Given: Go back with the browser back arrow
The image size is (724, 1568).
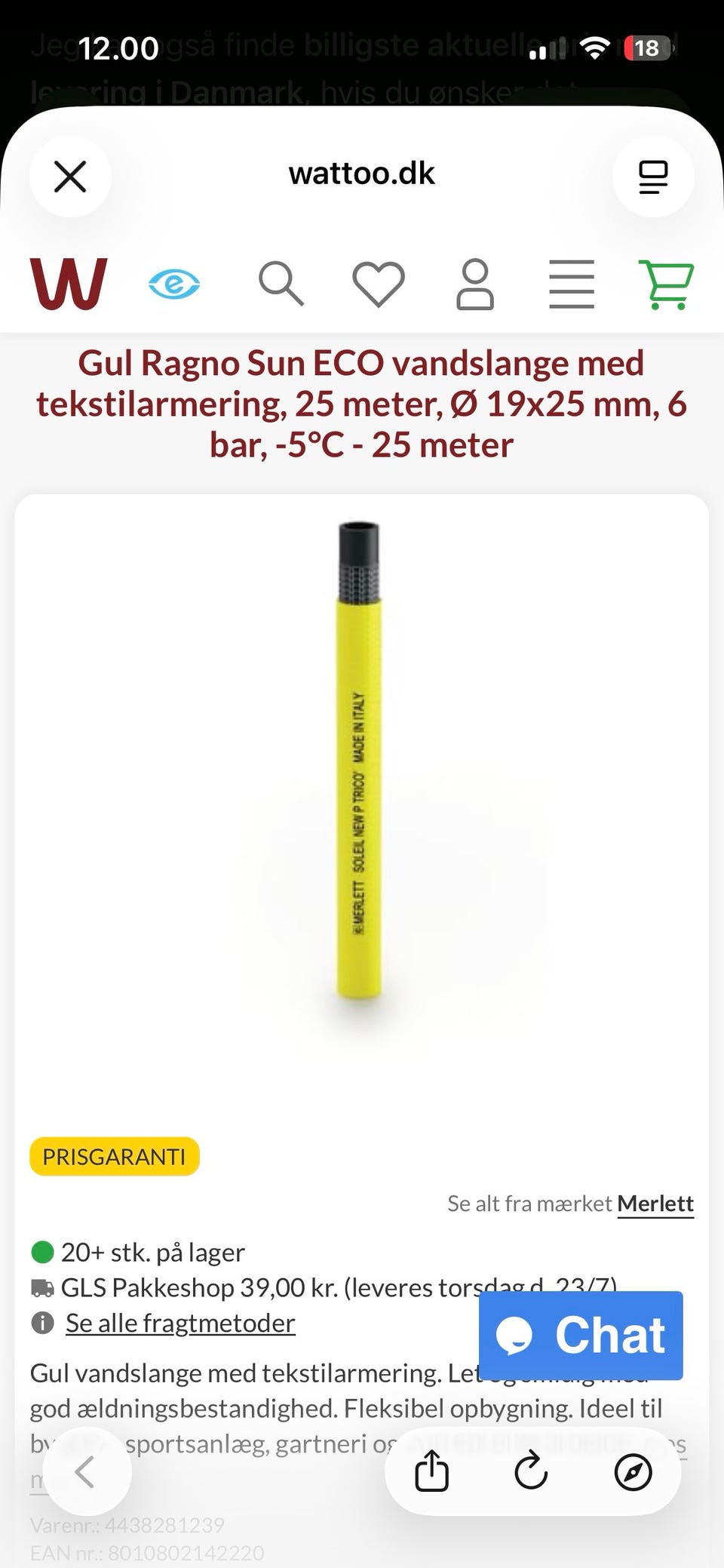Looking at the screenshot, I should [87, 1472].
